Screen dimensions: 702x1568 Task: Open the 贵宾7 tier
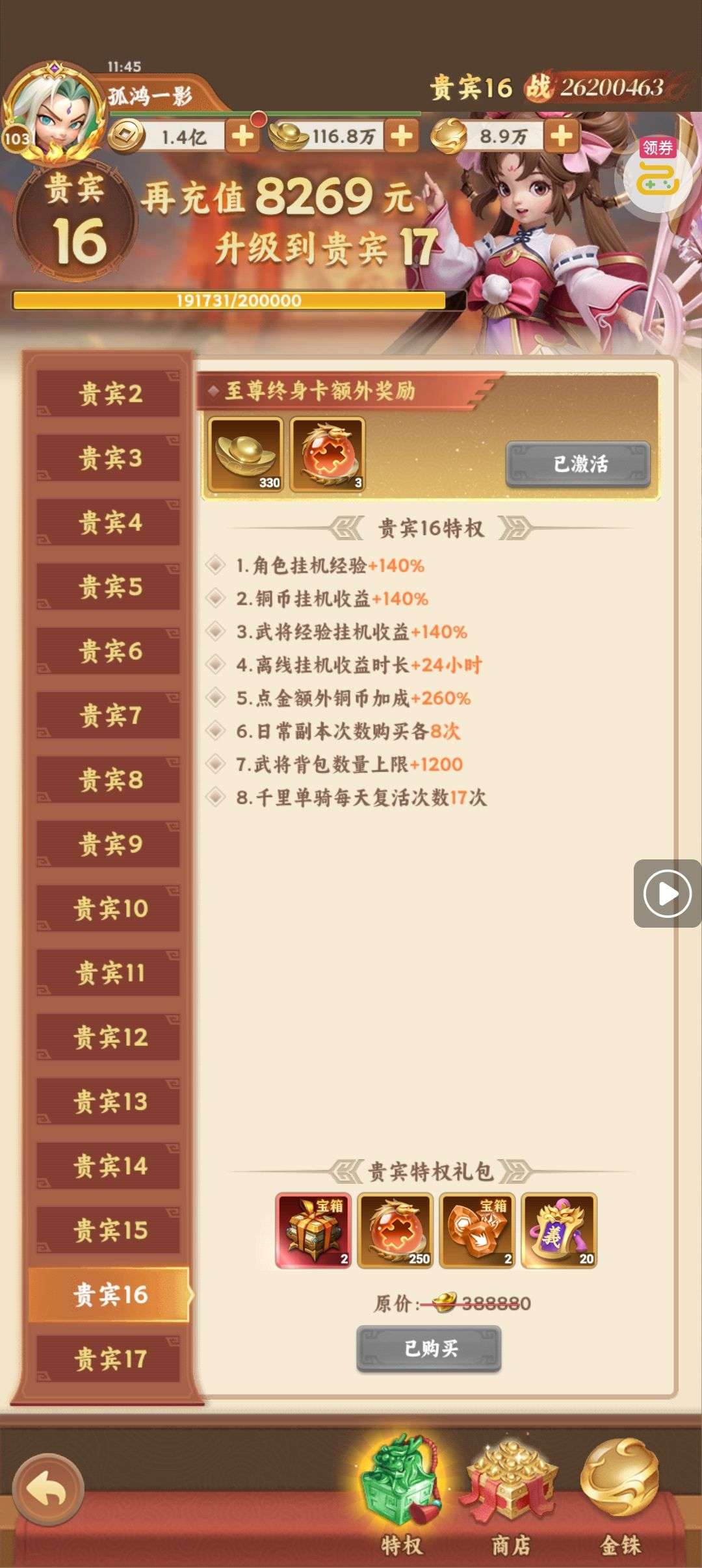click(109, 715)
